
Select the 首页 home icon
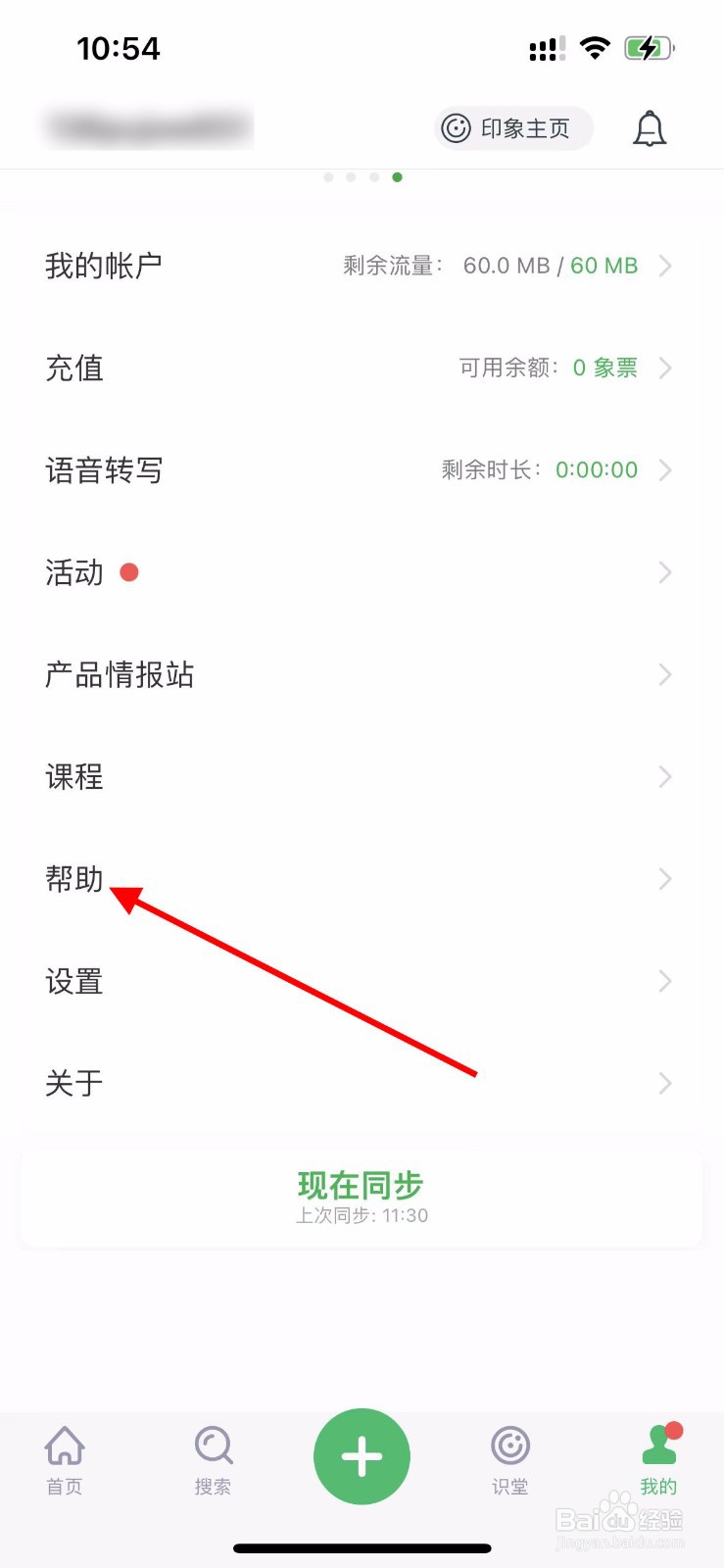click(65, 1445)
